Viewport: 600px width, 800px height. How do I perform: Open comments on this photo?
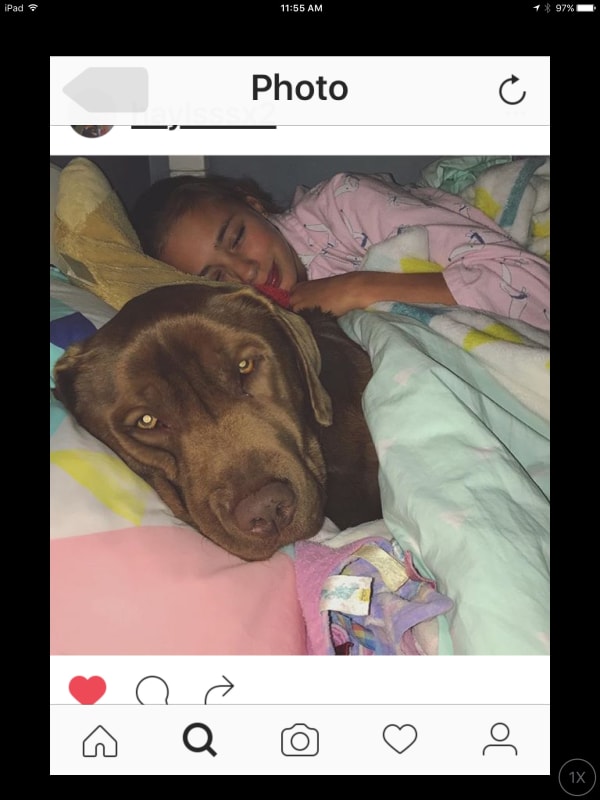coord(152,690)
